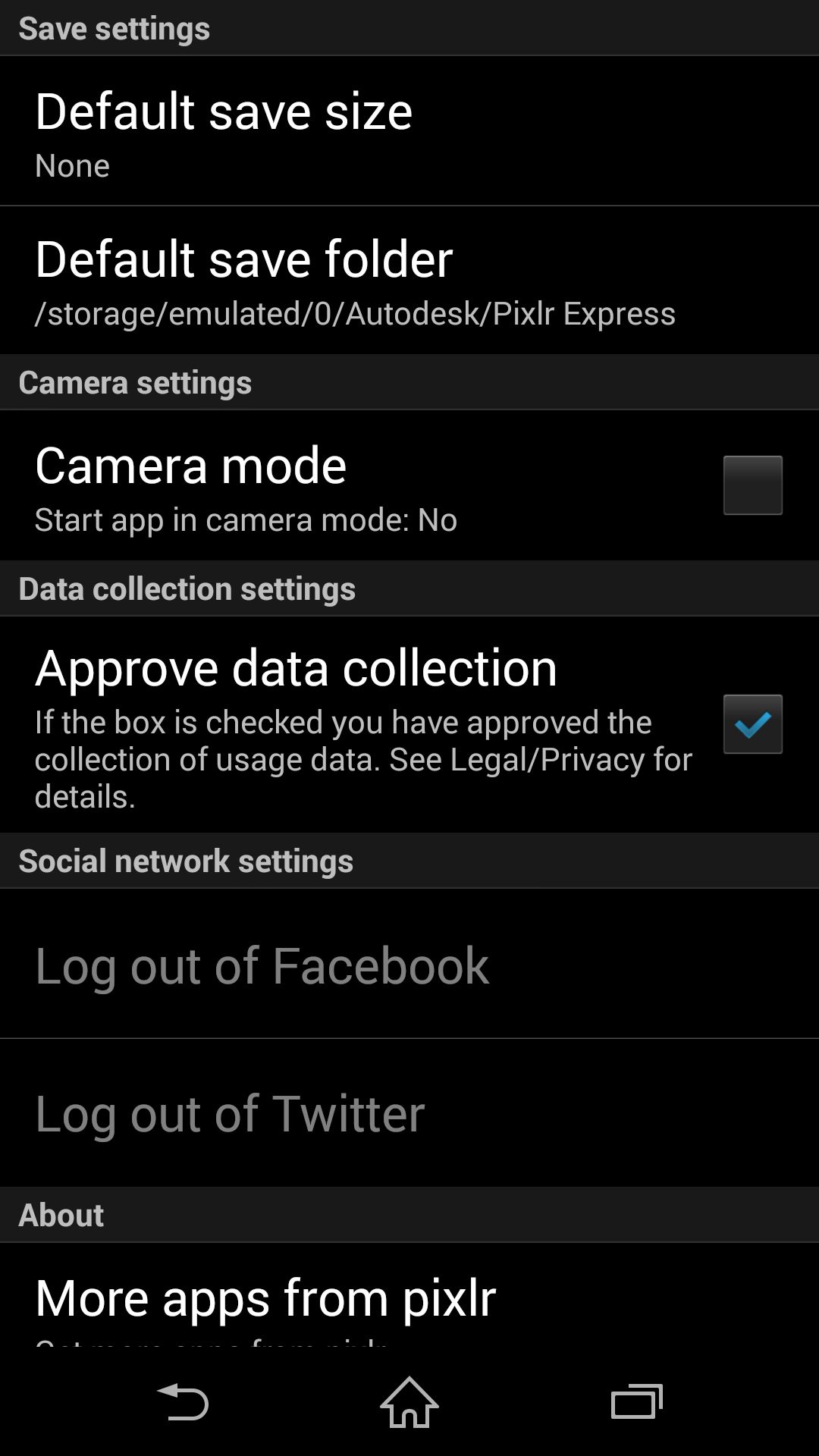
Task: Open the recent apps view
Action: click(x=637, y=1402)
